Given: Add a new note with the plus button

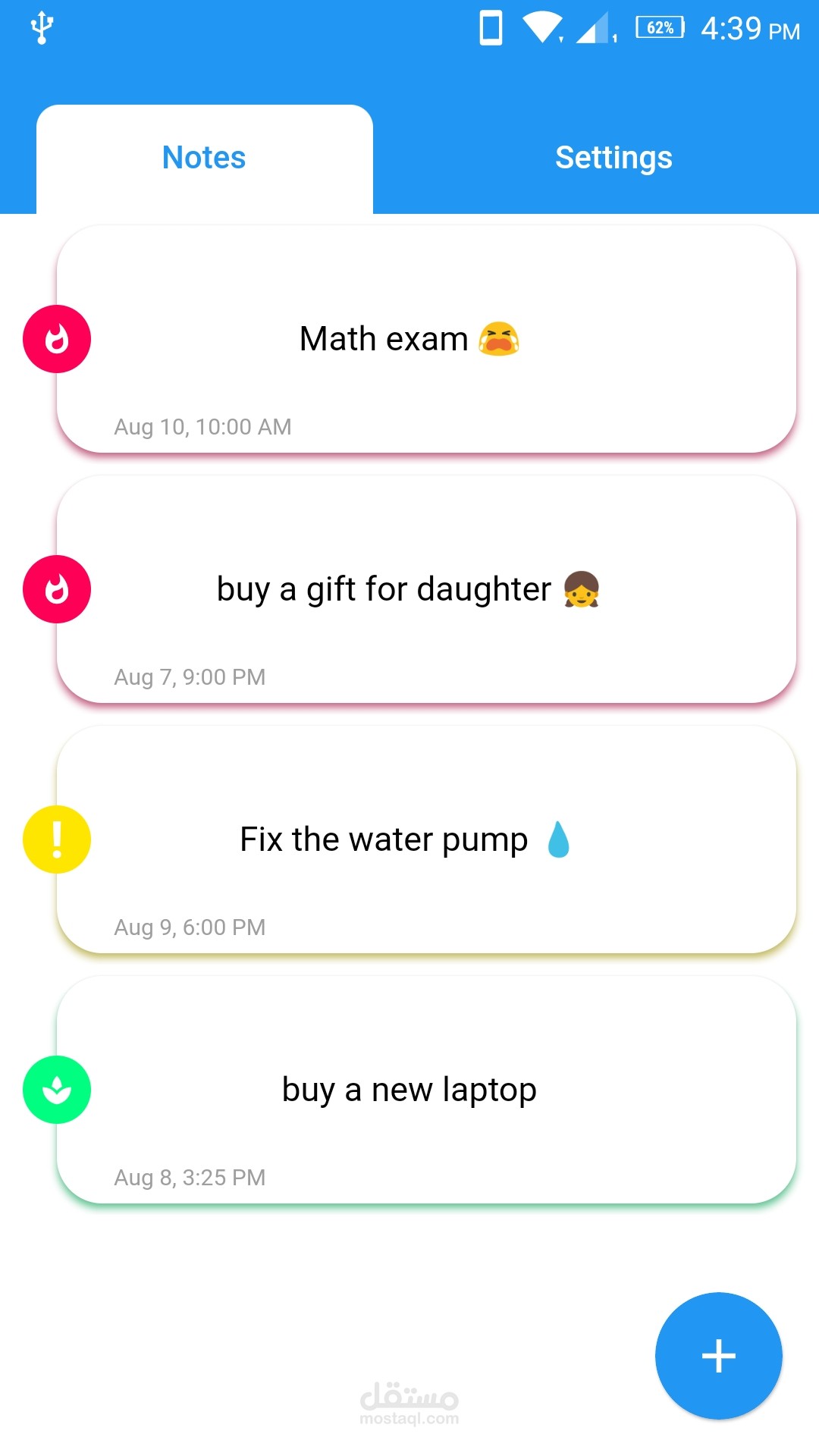Looking at the screenshot, I should click(718, 1356).
